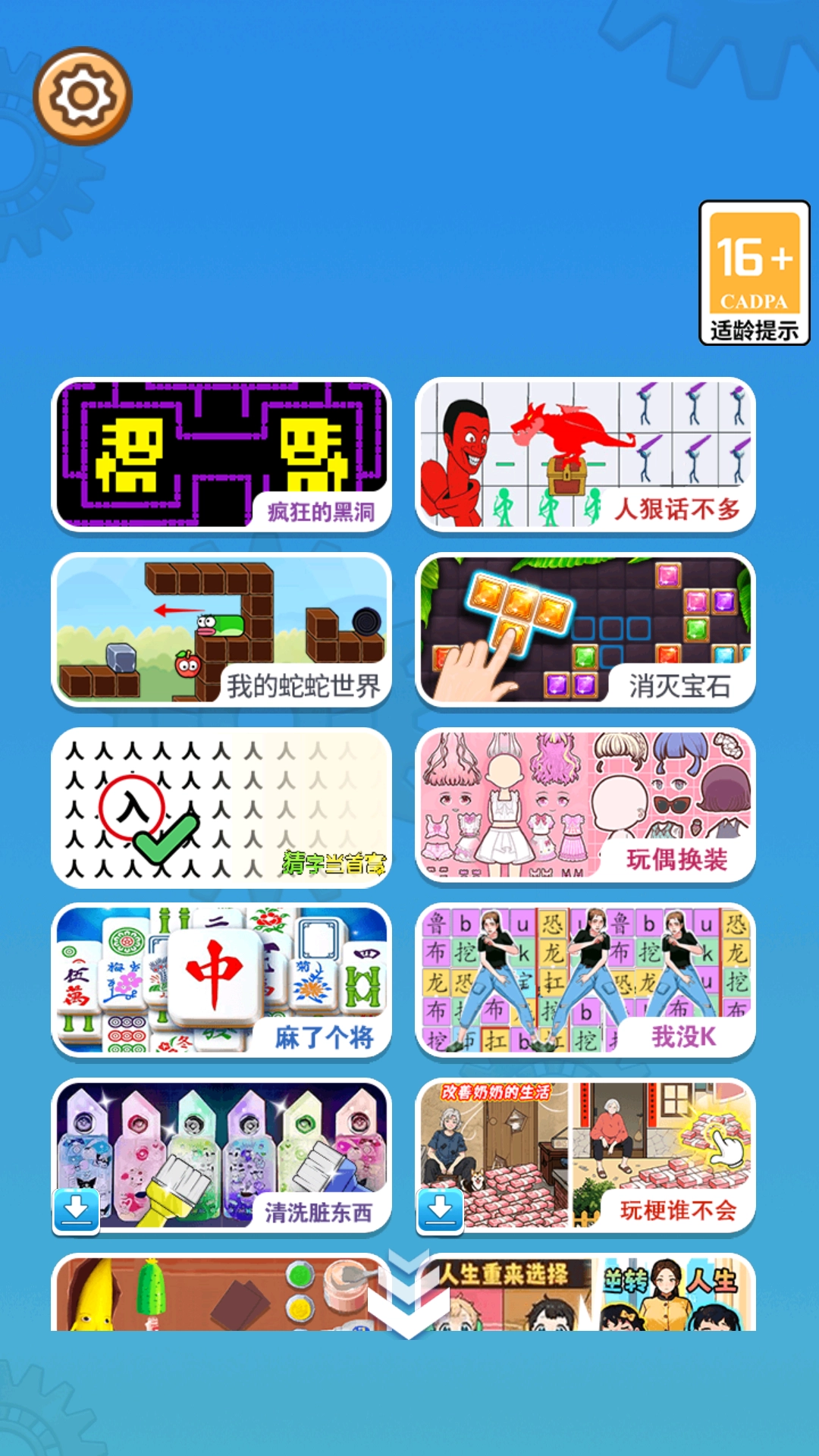Screen dimensions: 819x1456
Task: Open the 玩梗谁不会 game card
Action: click(585, 1155)
